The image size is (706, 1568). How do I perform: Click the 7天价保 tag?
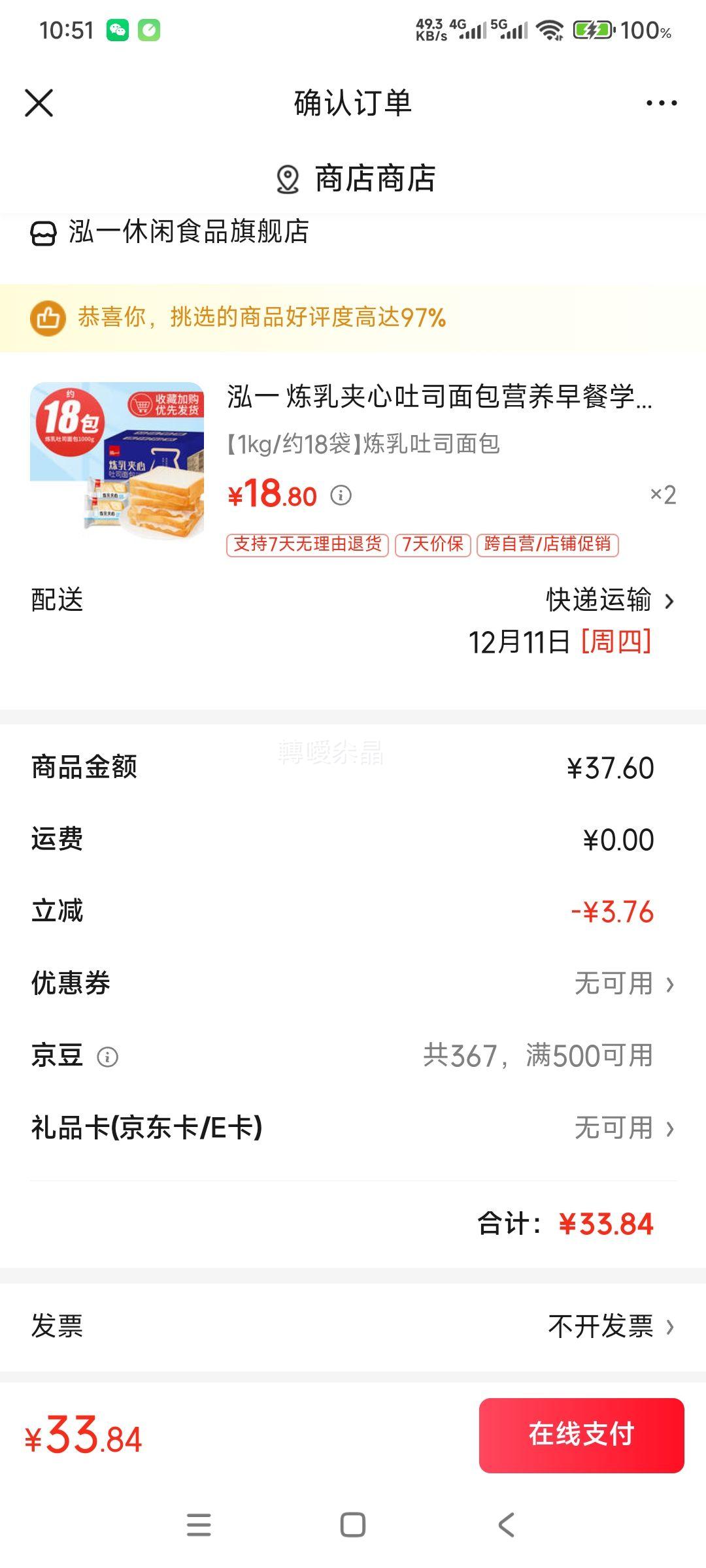pyautogui.click(x=434, y=546)
